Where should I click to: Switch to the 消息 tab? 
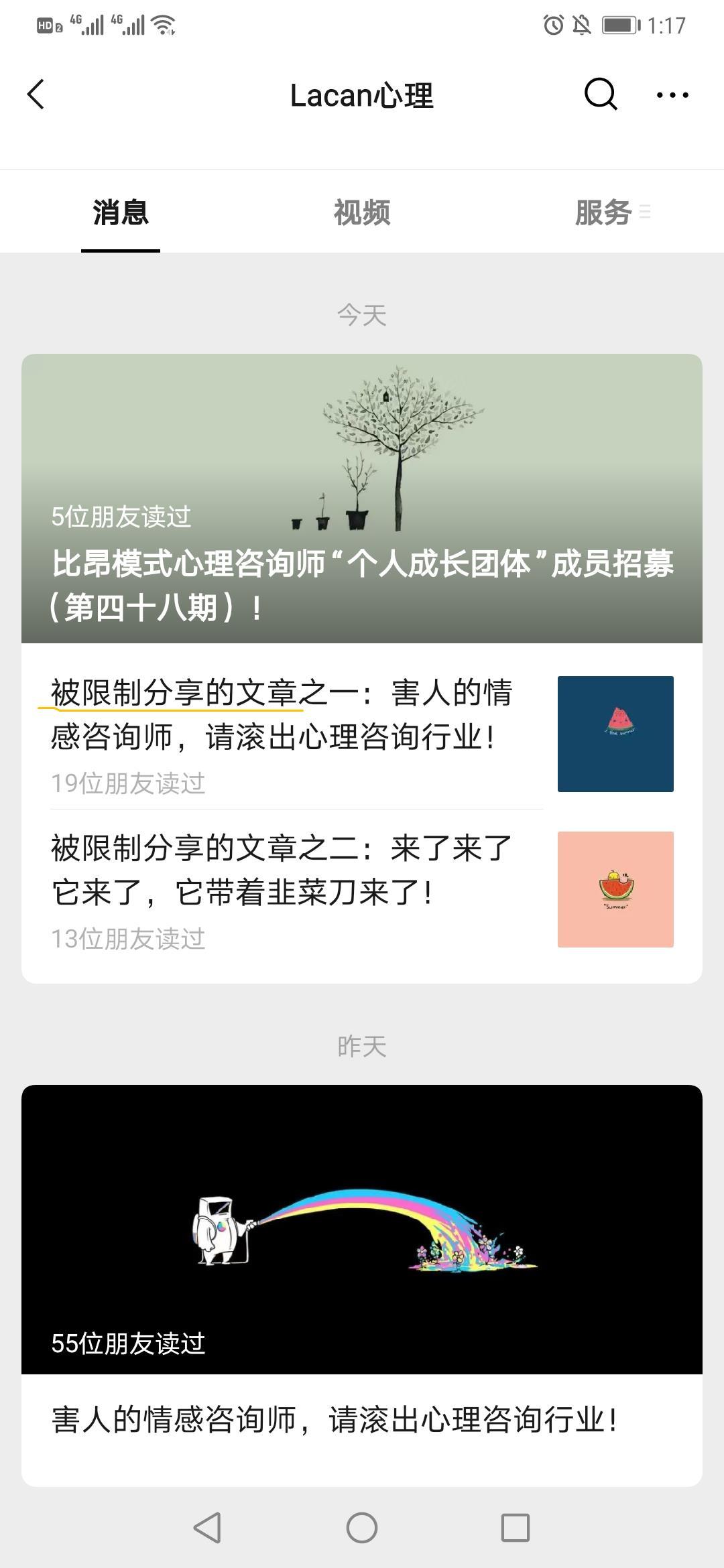click(x=121, y=212)
